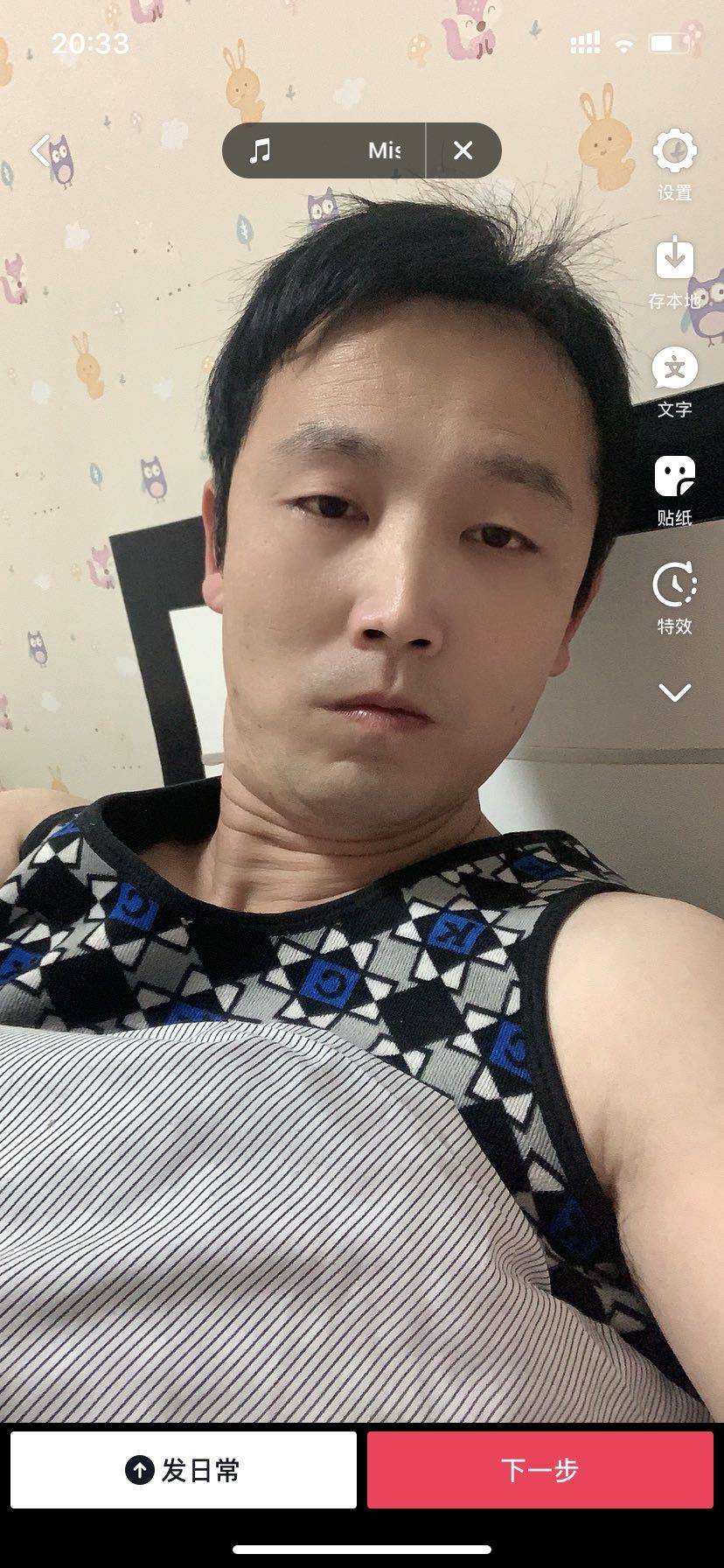
Task: Expand more editing tools with the chevron
Action: pos(674,693)
